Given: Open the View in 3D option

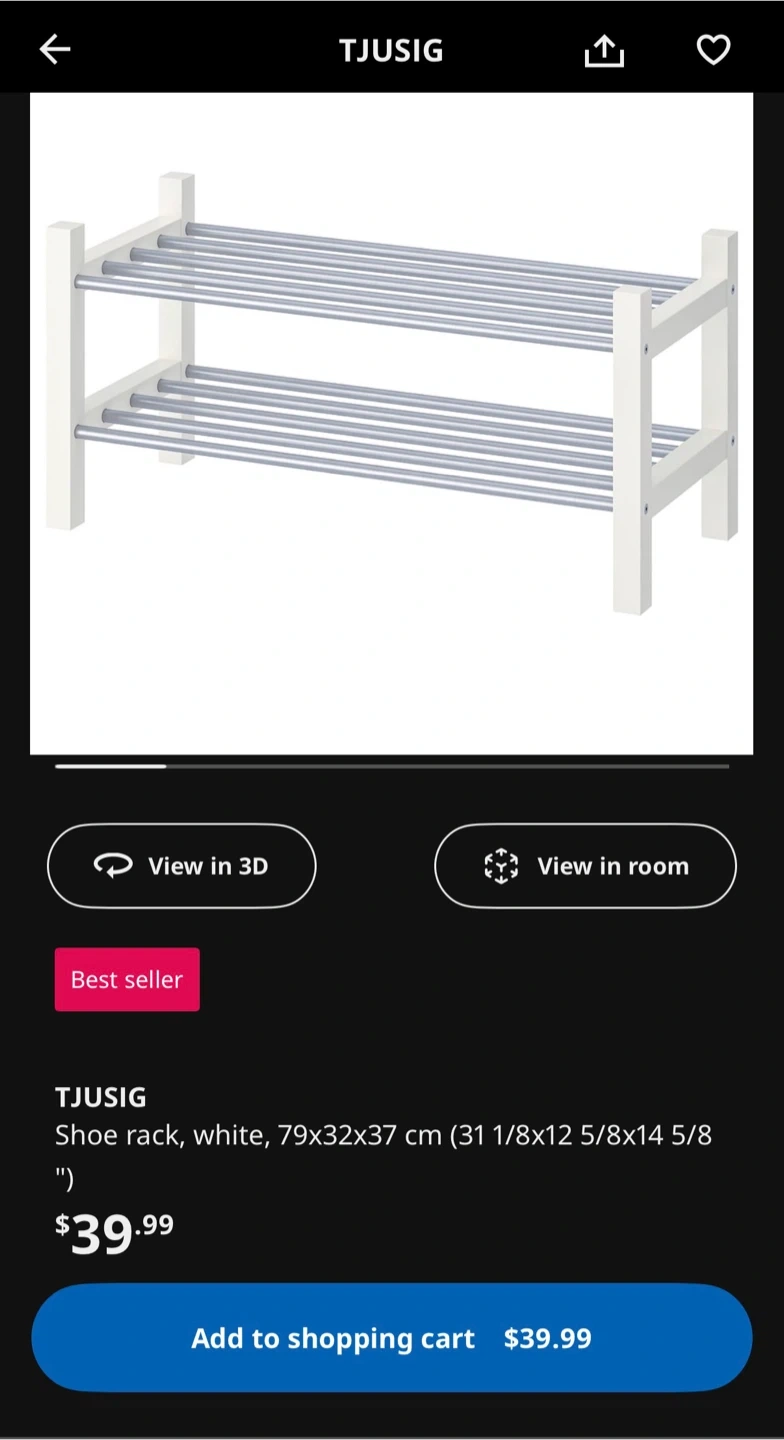Looking at the screenshot, I should [182, 866].
